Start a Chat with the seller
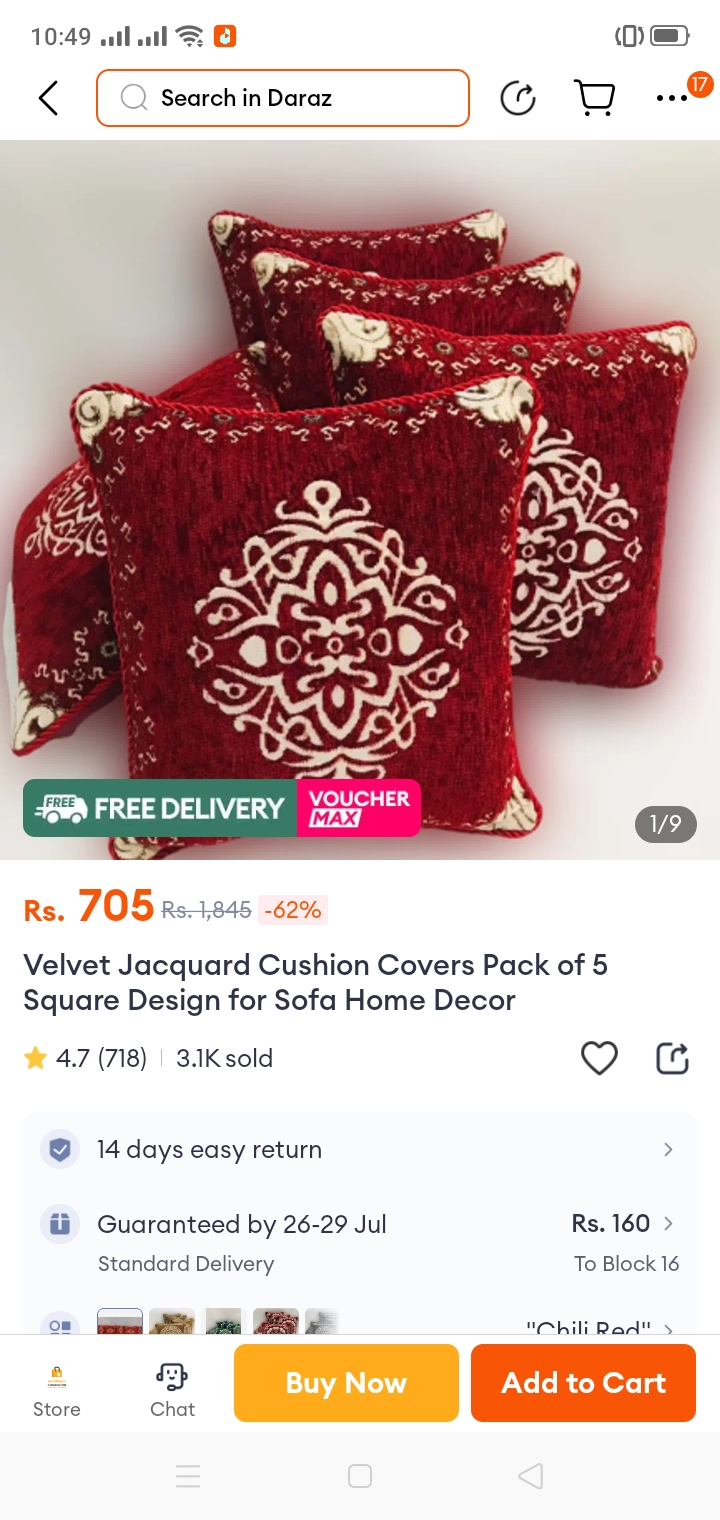The width and height of the screenshot is (720, 1520). point(172,1390)
